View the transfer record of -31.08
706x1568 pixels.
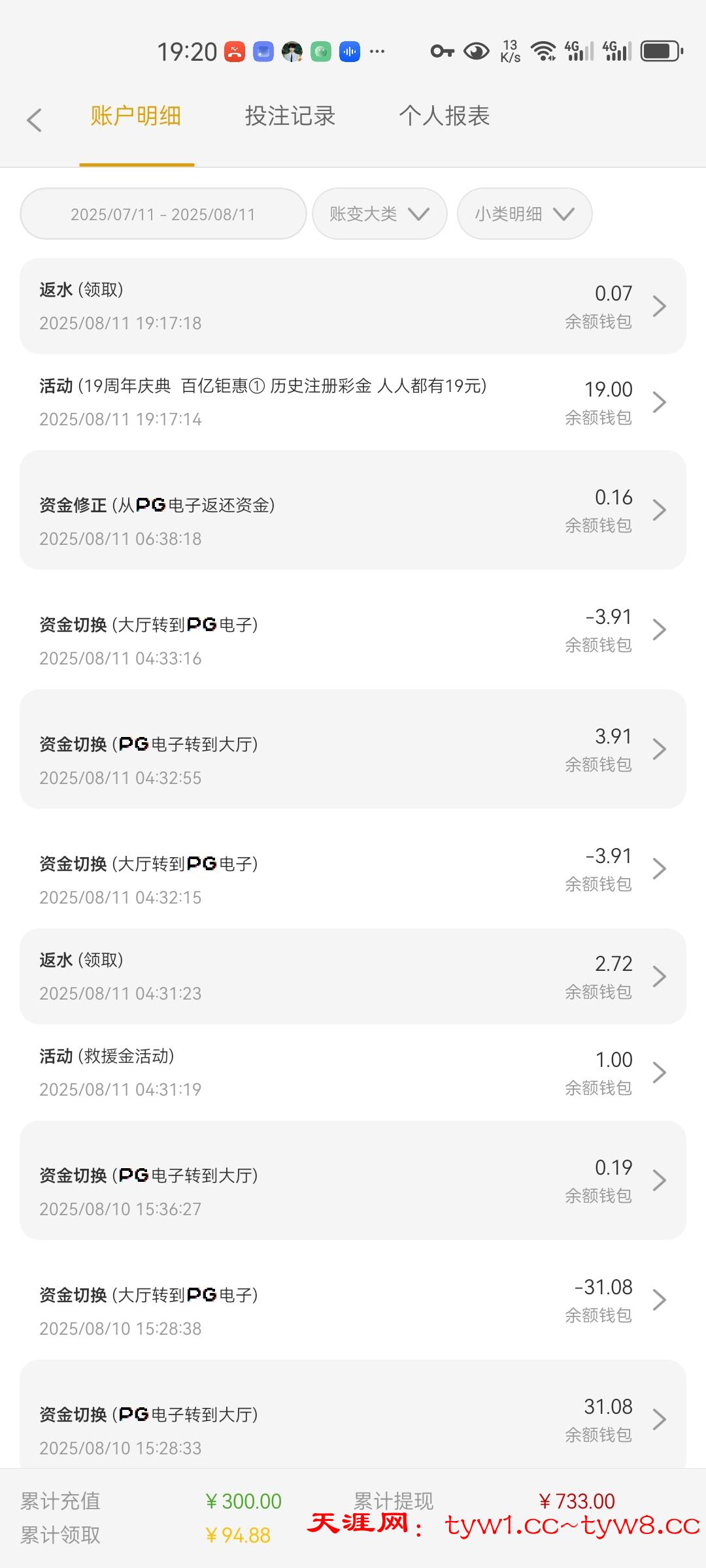point(352,1299)
